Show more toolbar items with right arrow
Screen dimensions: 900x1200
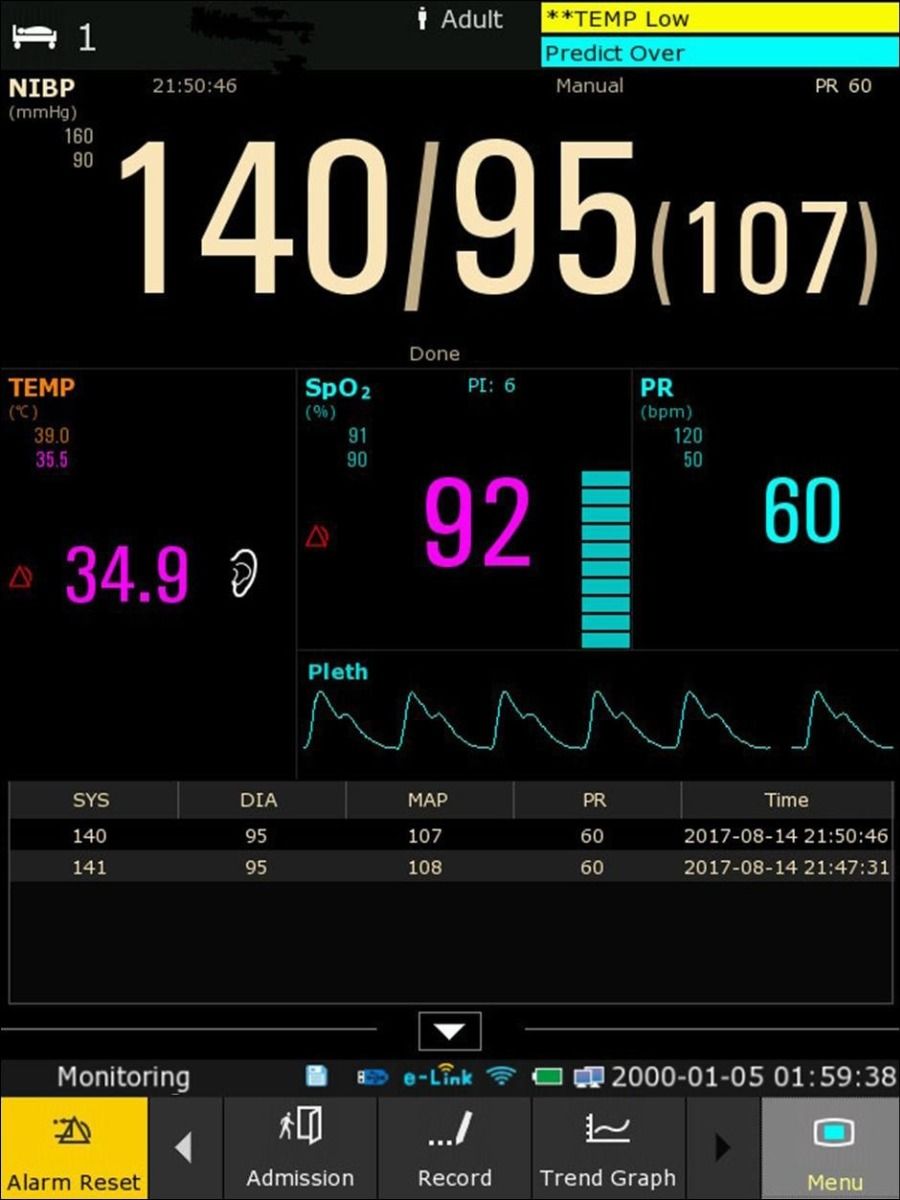[723, 1148]
